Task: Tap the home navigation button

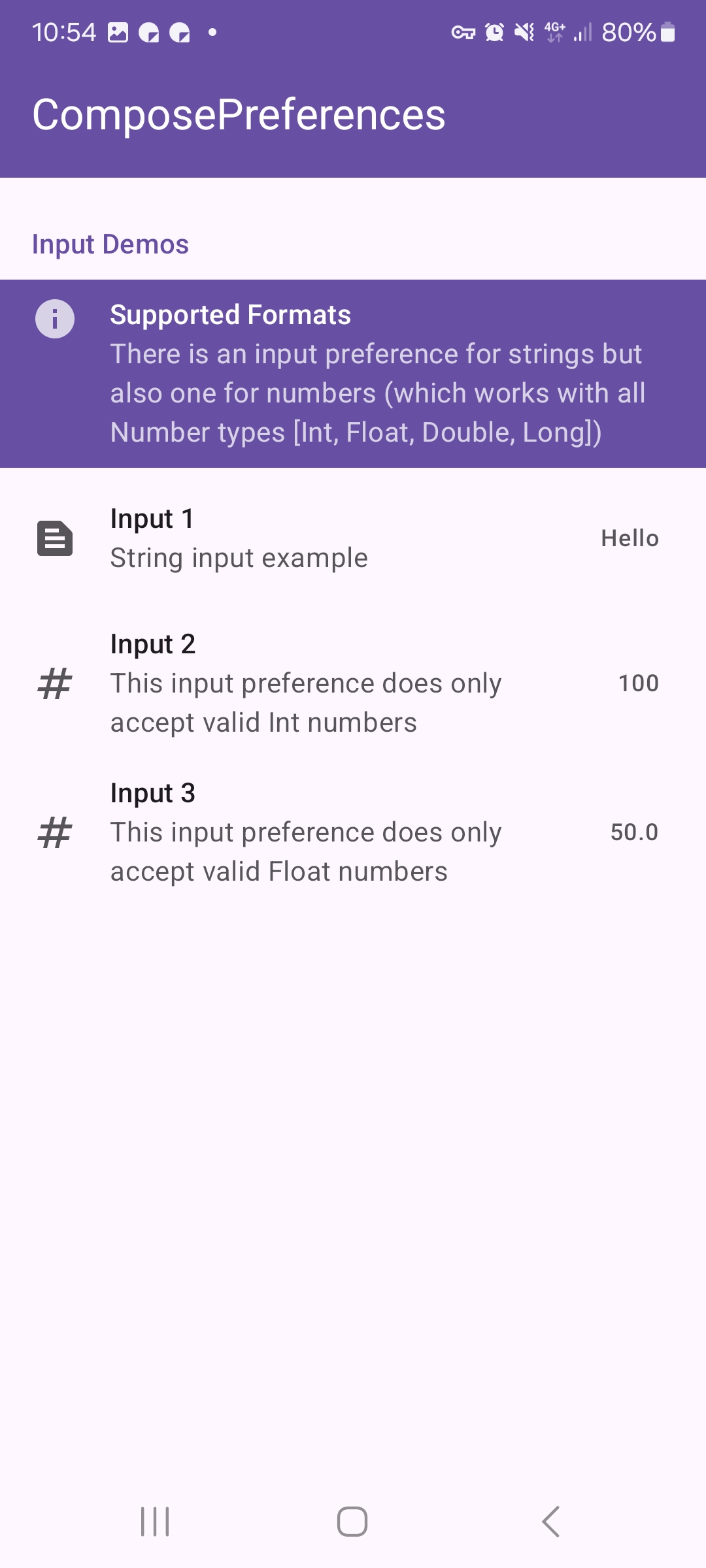Action: coord(353,1520)
